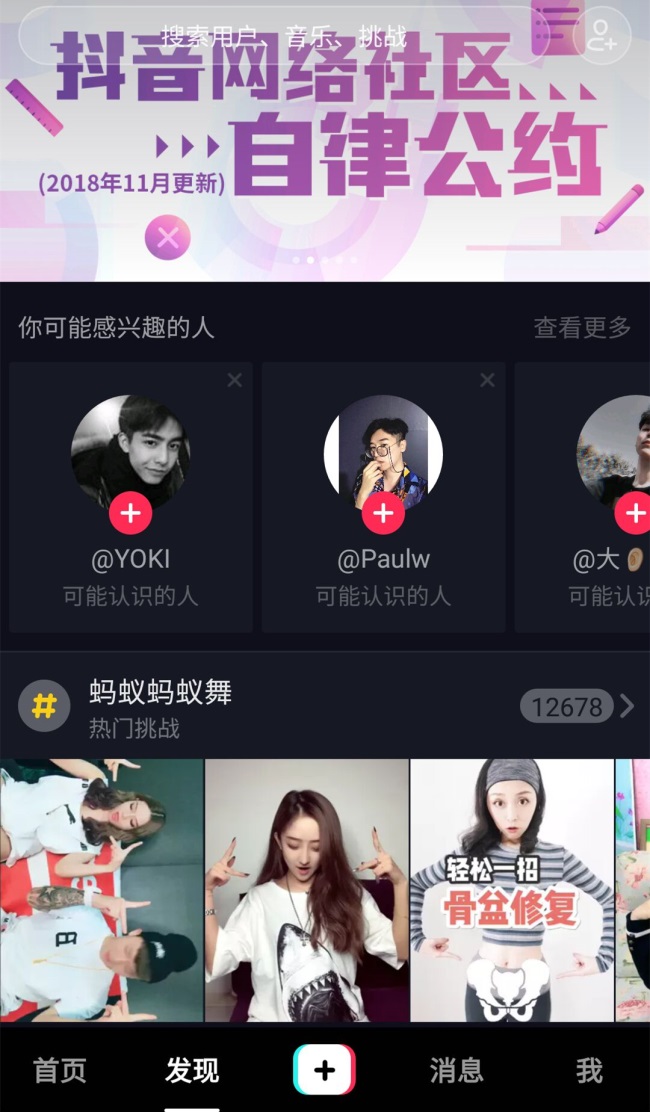This screenshot has width=650, height=1112.
Task: Tap 查看更多 to see more people
Action: click(x=582, y=327)
